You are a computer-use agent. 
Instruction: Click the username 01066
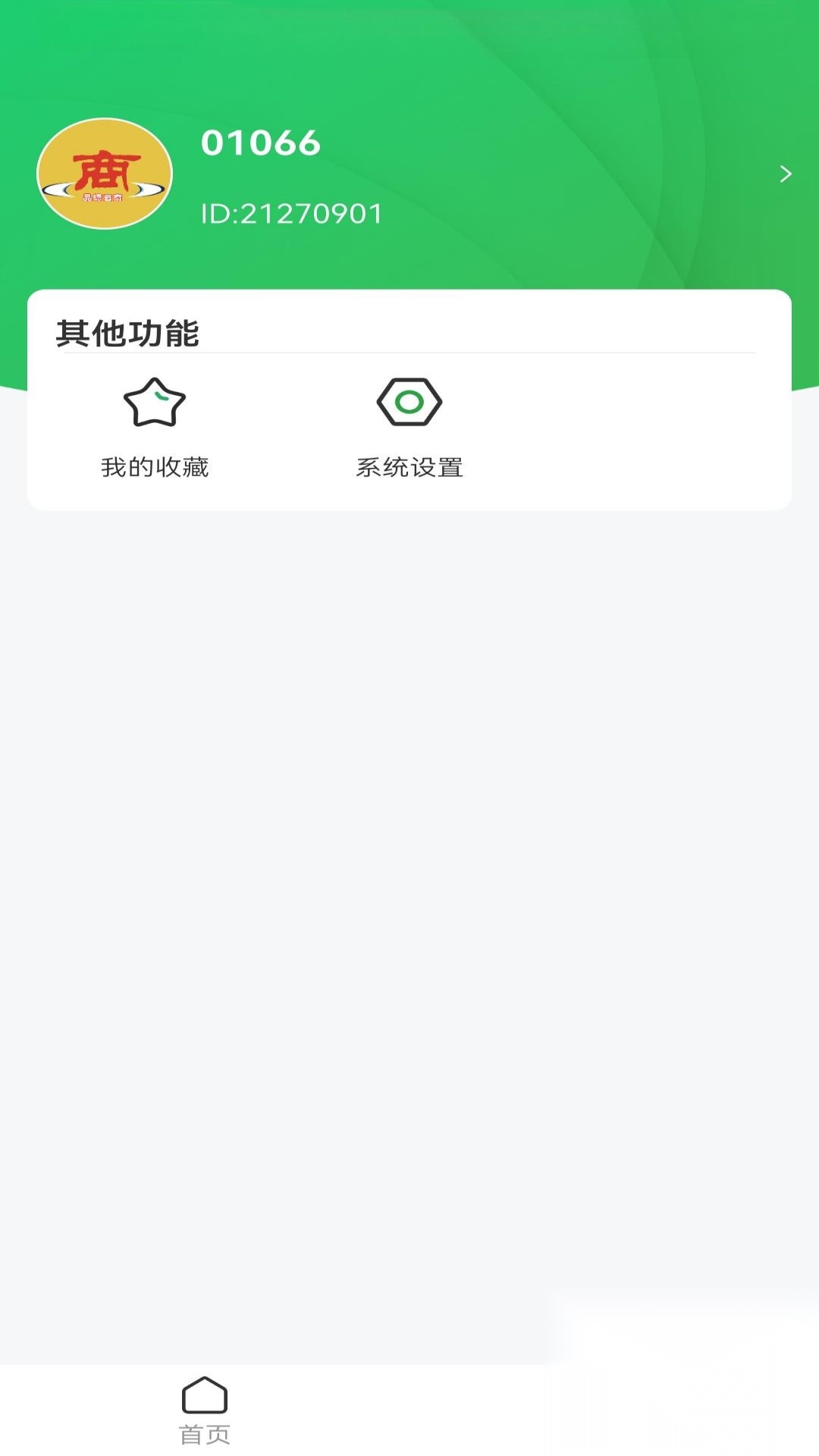click(x=262, y=143)
